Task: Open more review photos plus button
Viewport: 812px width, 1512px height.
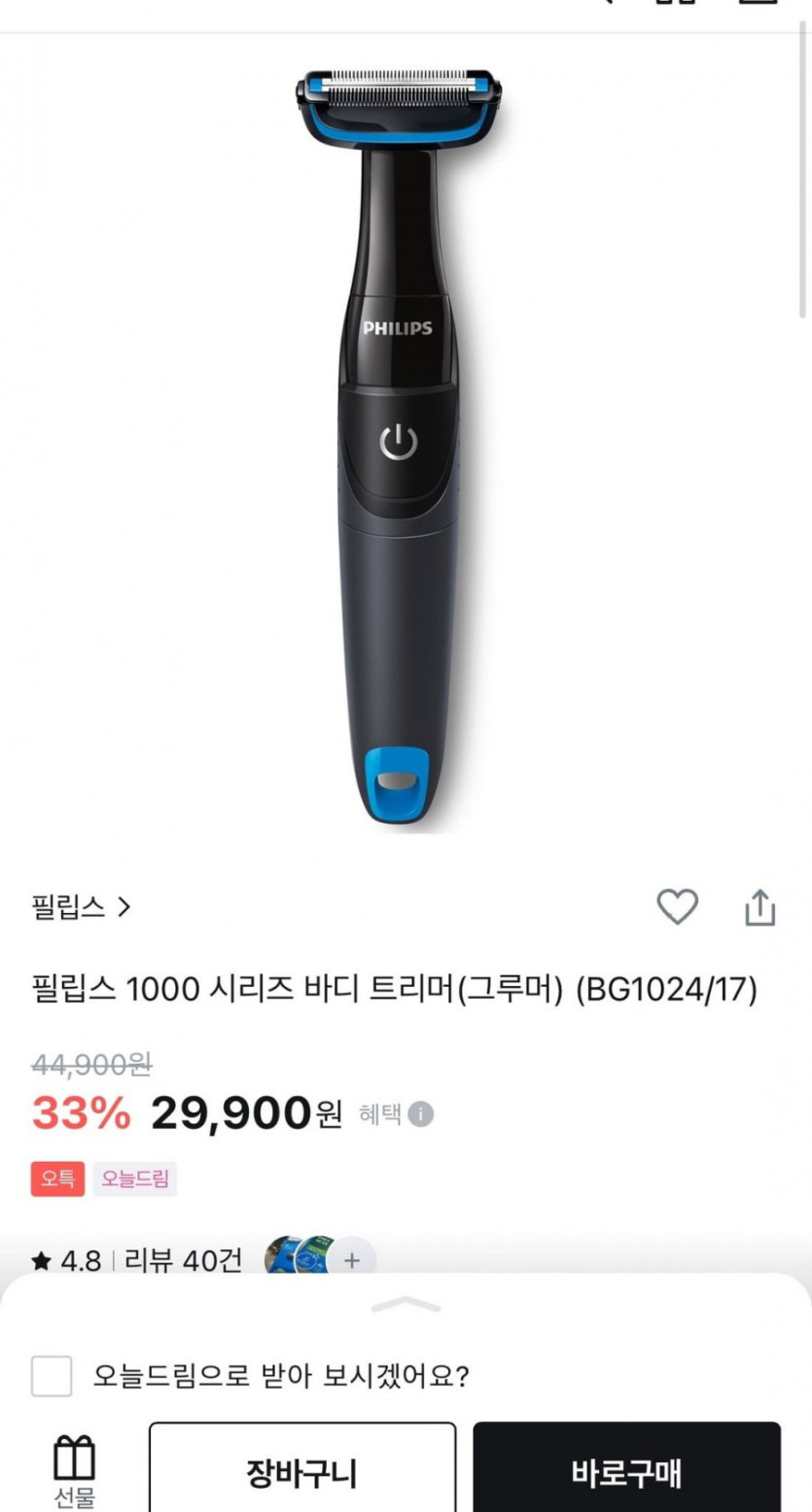Action: [x=351, y=1260]
